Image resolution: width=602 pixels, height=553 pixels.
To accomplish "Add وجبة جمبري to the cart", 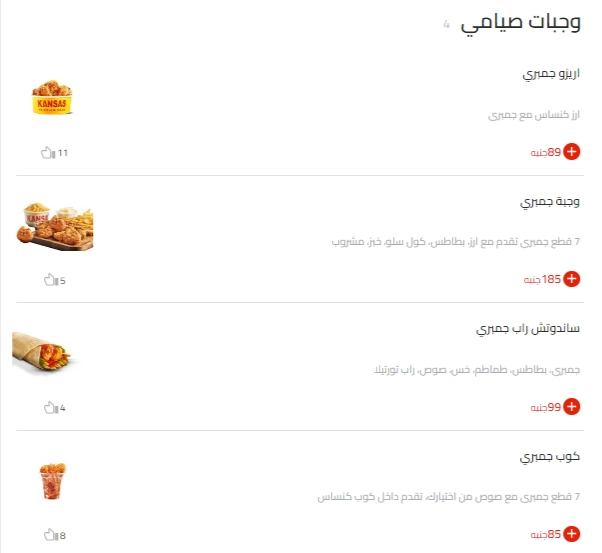I will (572, 279).
